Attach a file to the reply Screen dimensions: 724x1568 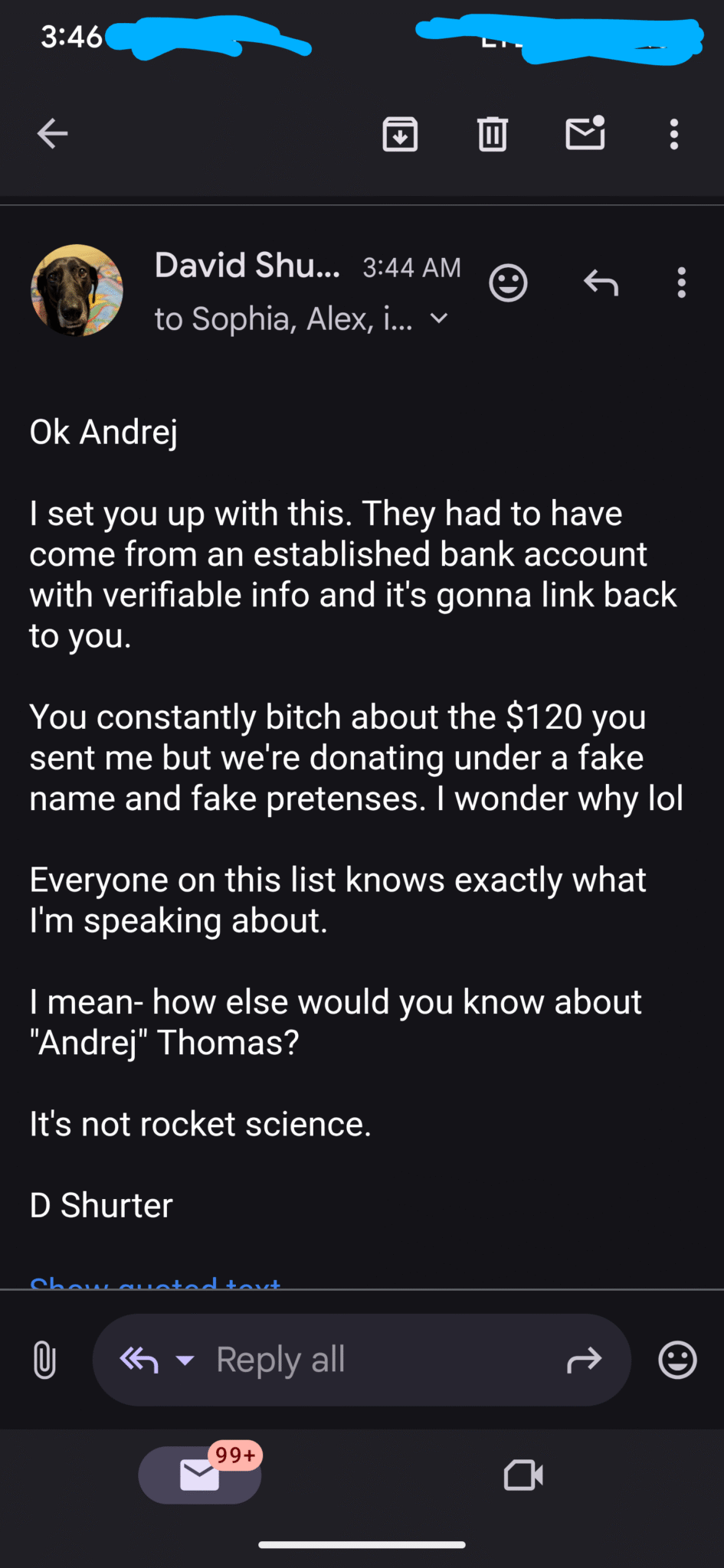pos(44,1361)
